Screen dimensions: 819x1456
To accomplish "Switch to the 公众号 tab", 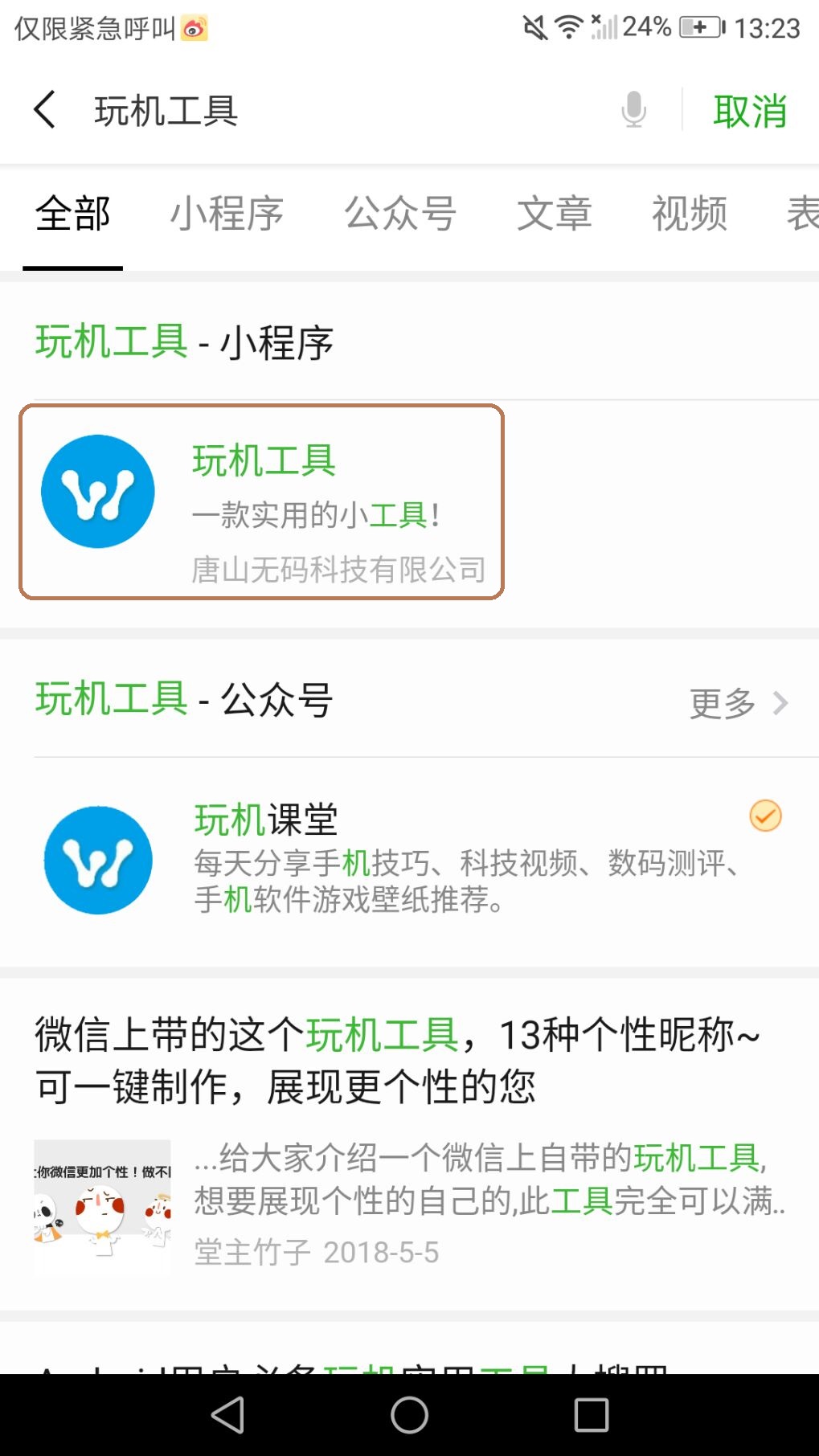I will (400, 215).
